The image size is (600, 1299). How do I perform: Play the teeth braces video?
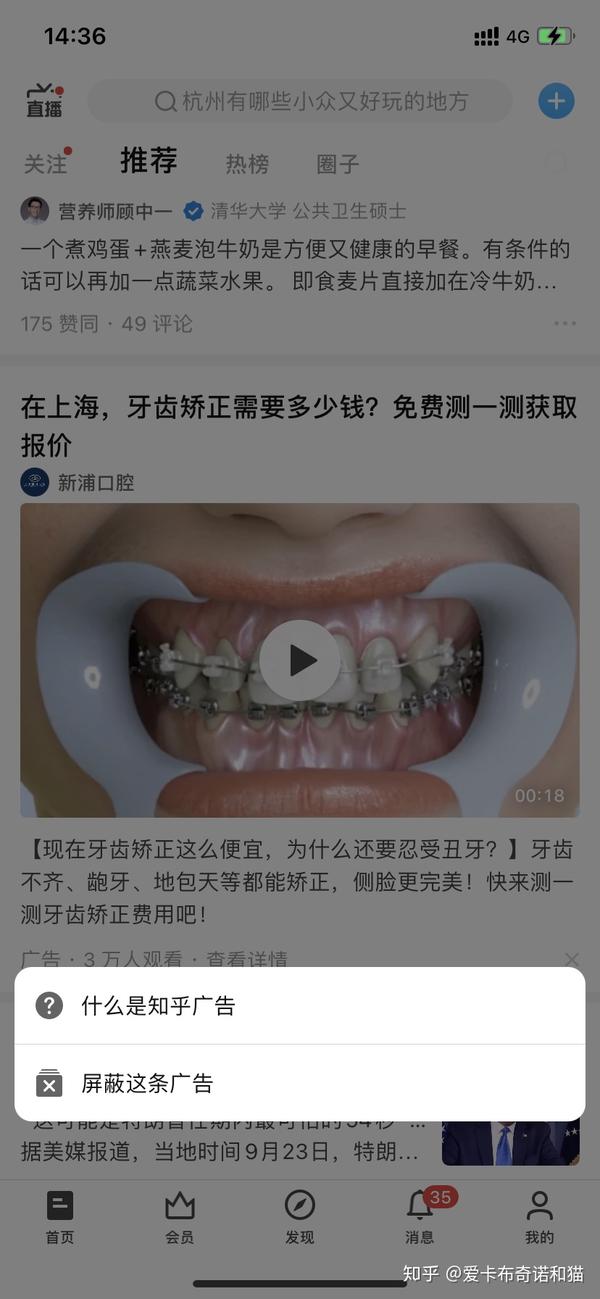click(300, 660)
